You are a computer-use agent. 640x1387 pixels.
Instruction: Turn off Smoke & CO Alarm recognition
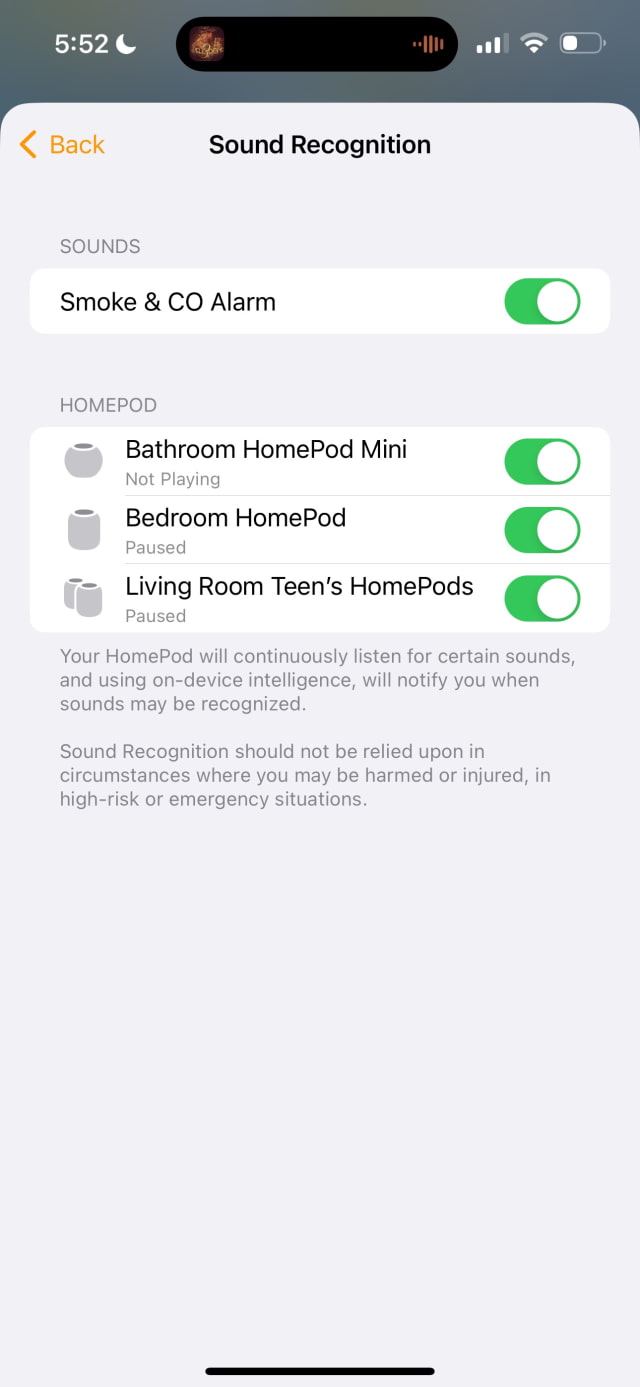(542, 302)
